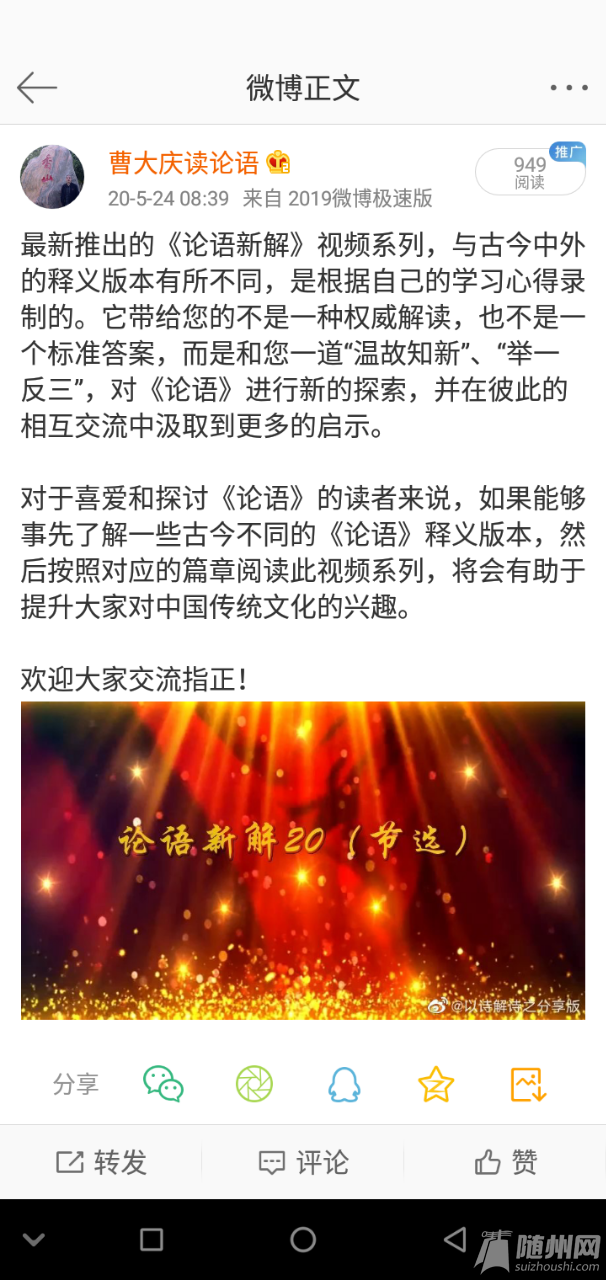Share post to WeChat
Screen dimensions: 606x1280
tap(163, 1084)
